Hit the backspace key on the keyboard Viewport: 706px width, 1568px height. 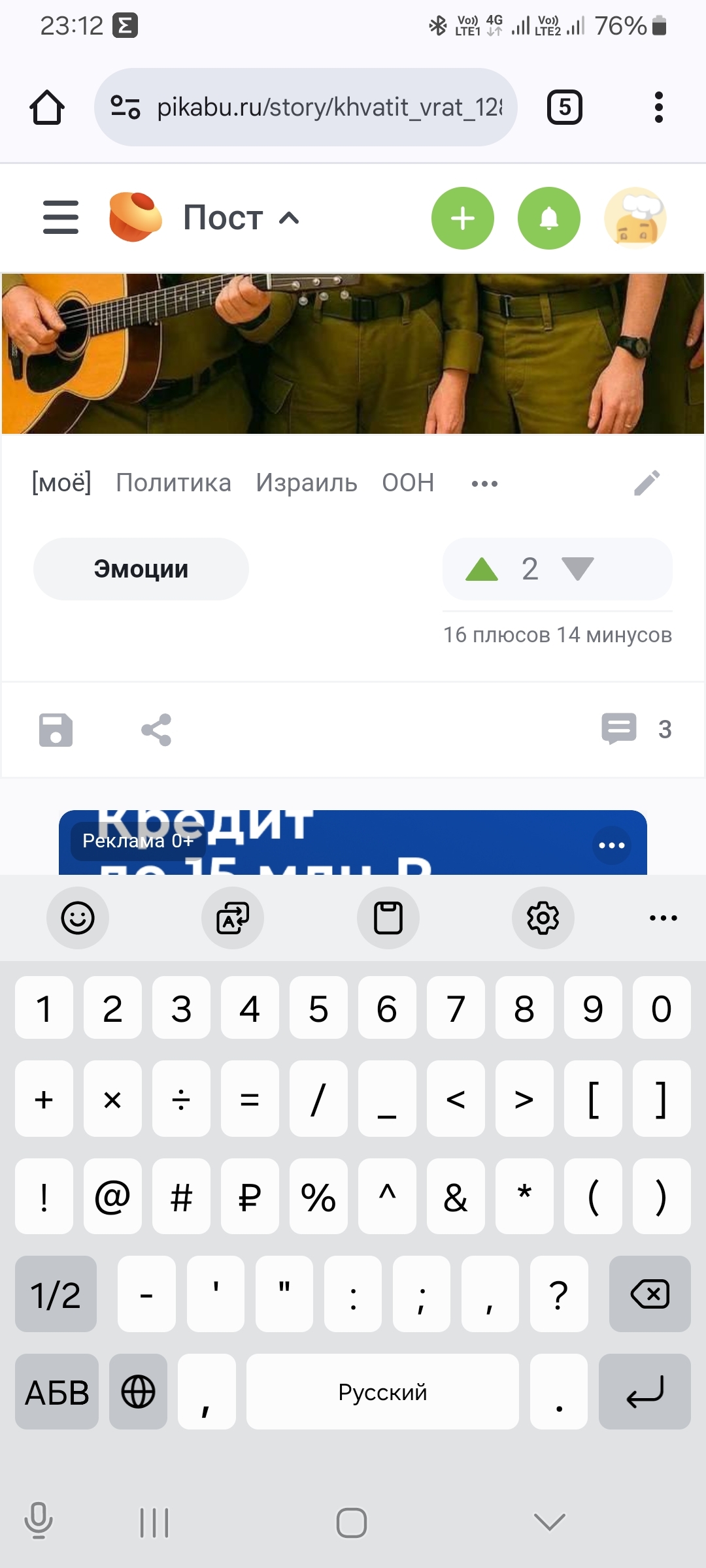(650, 1294)
